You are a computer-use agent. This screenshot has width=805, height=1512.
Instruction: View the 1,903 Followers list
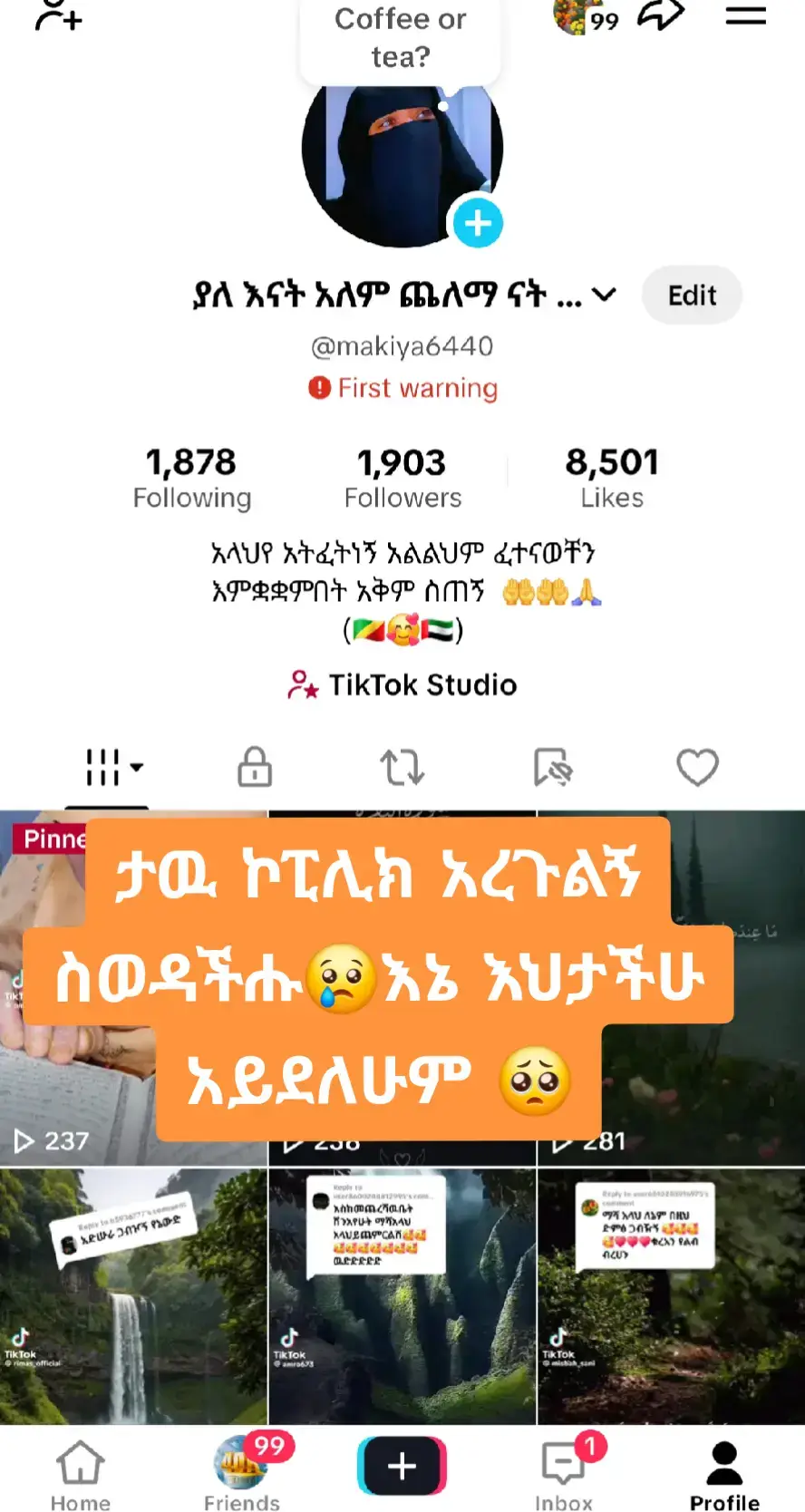[x=402, y=478]
